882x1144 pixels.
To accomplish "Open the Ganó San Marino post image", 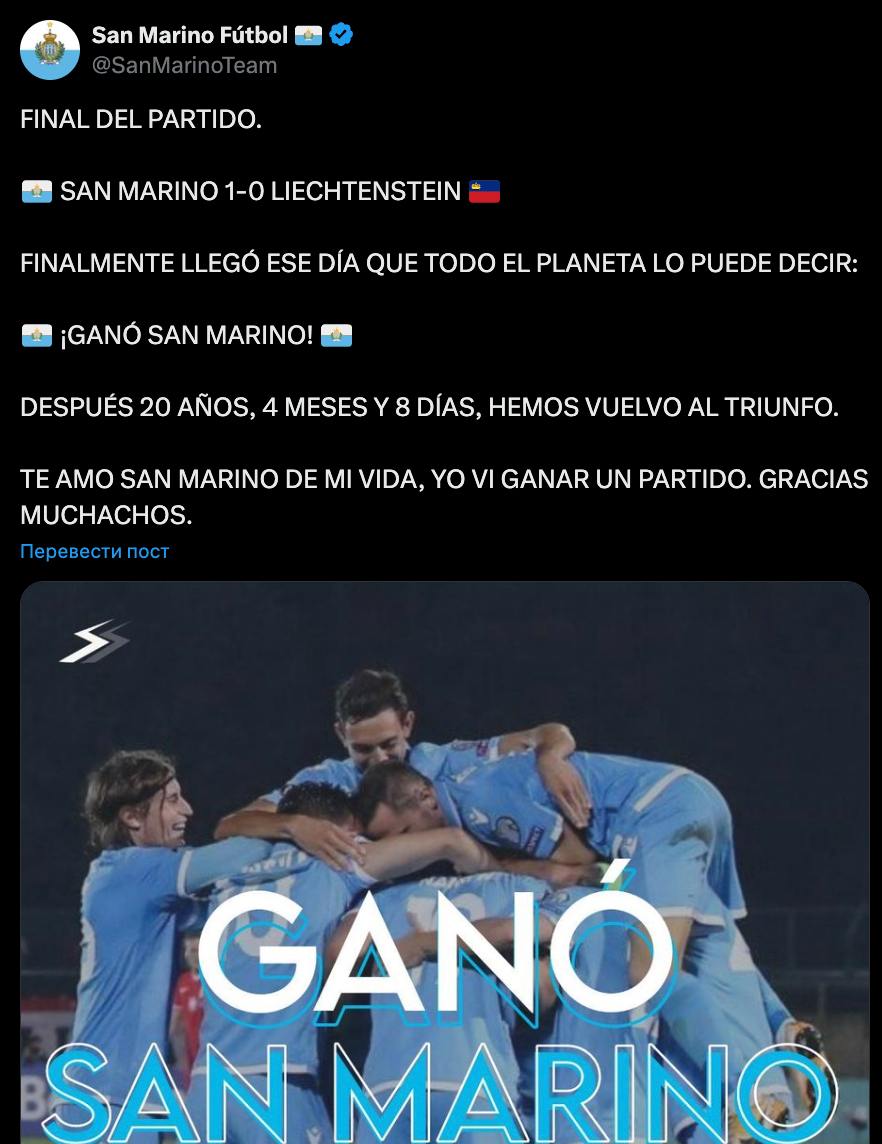I will pos(444,860).
